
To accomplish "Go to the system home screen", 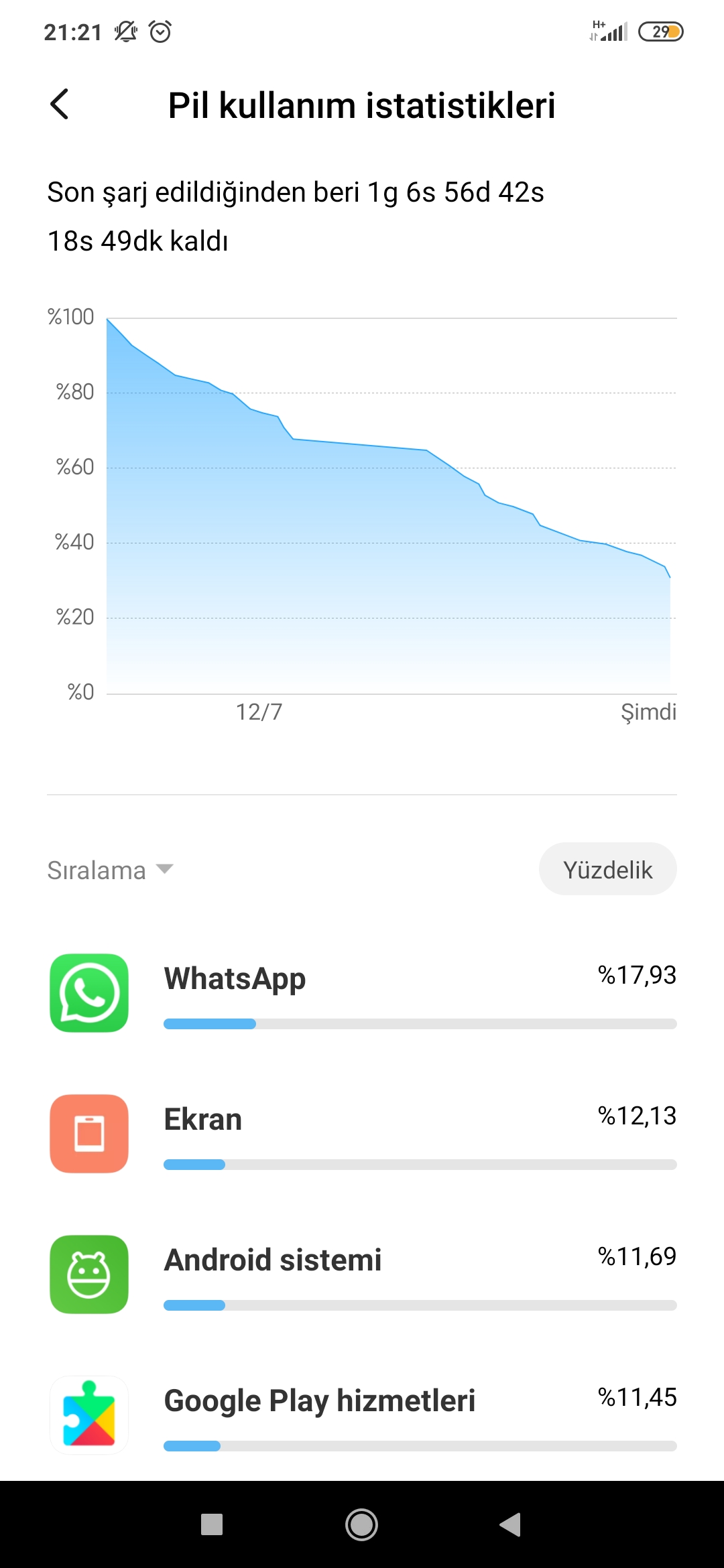I will 362,1525.
